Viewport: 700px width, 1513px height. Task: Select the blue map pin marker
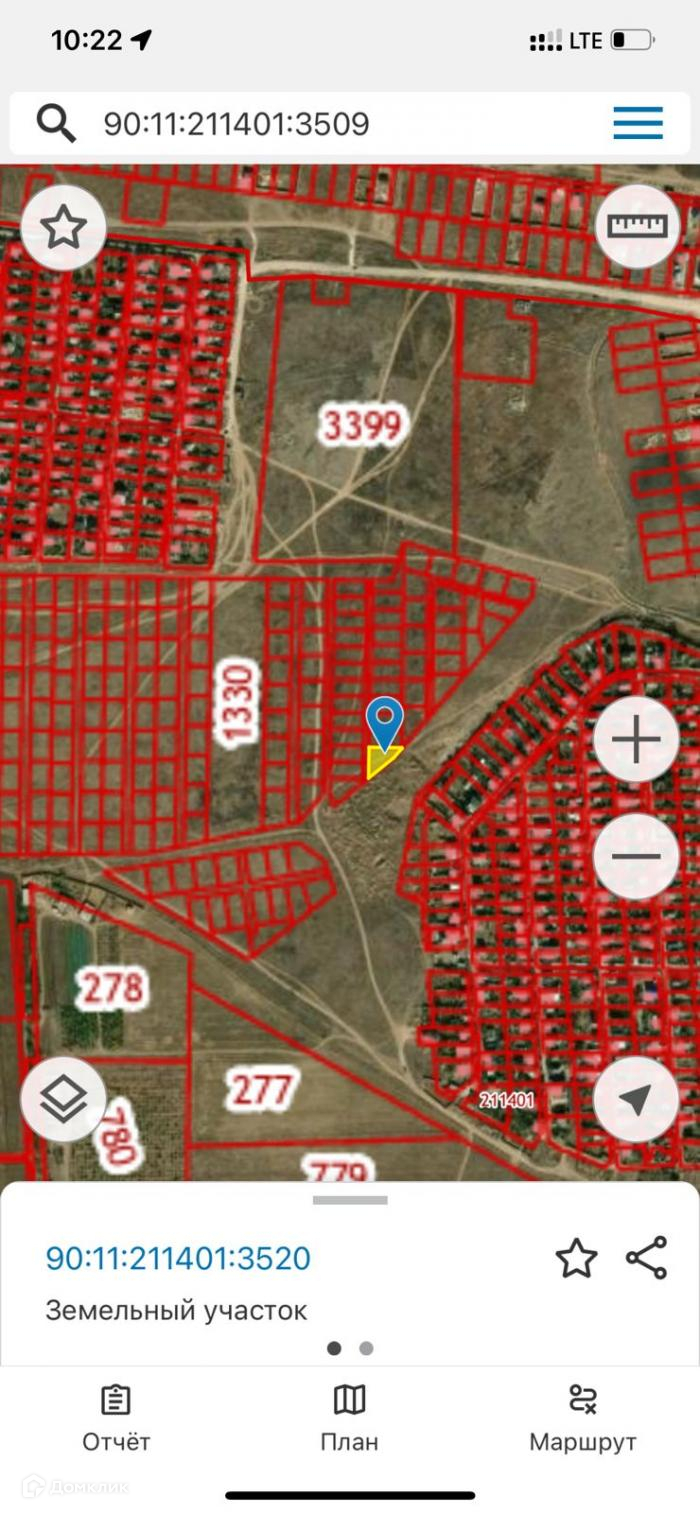click(384, 722)
